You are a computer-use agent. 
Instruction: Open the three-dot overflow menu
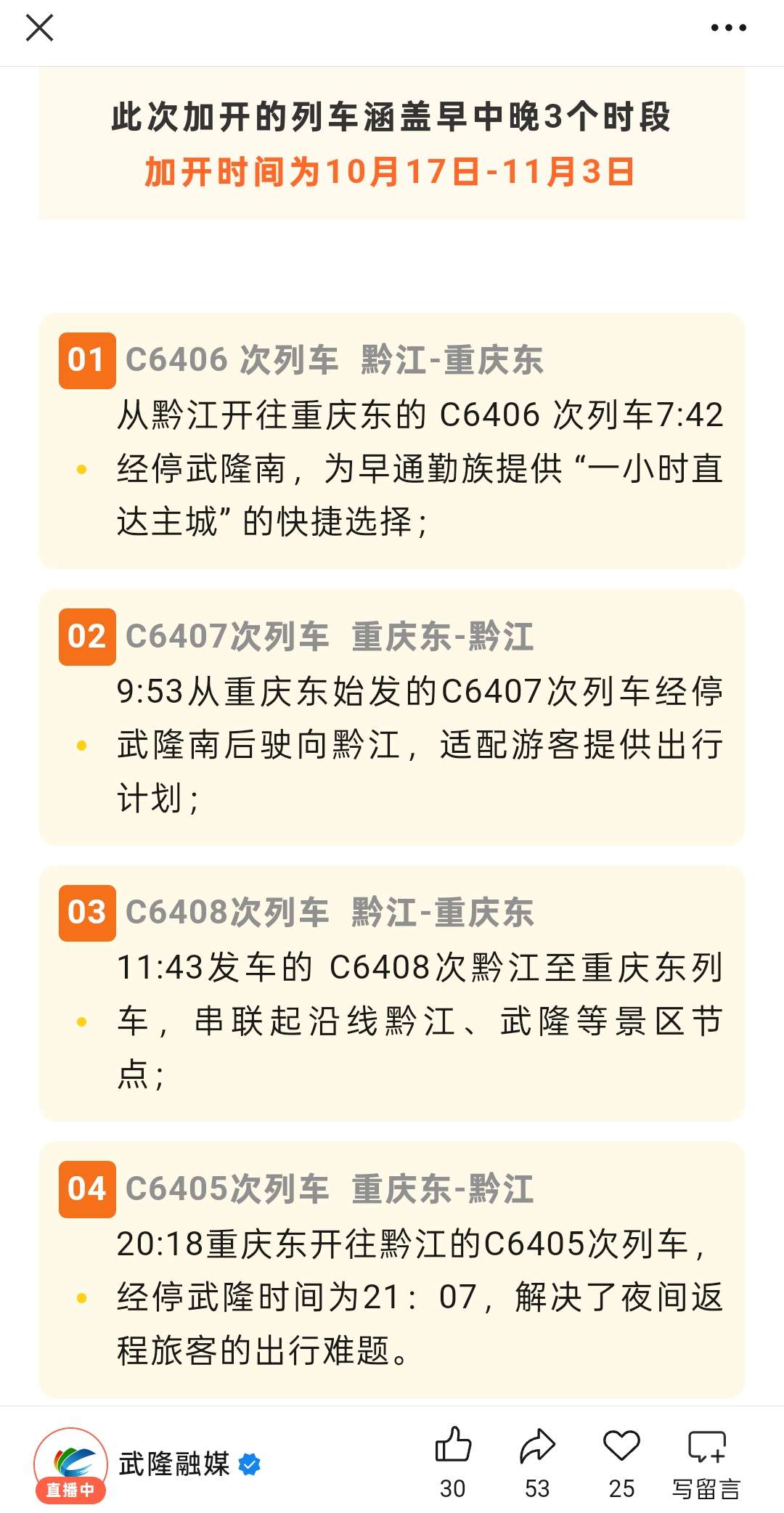(728, 28)
